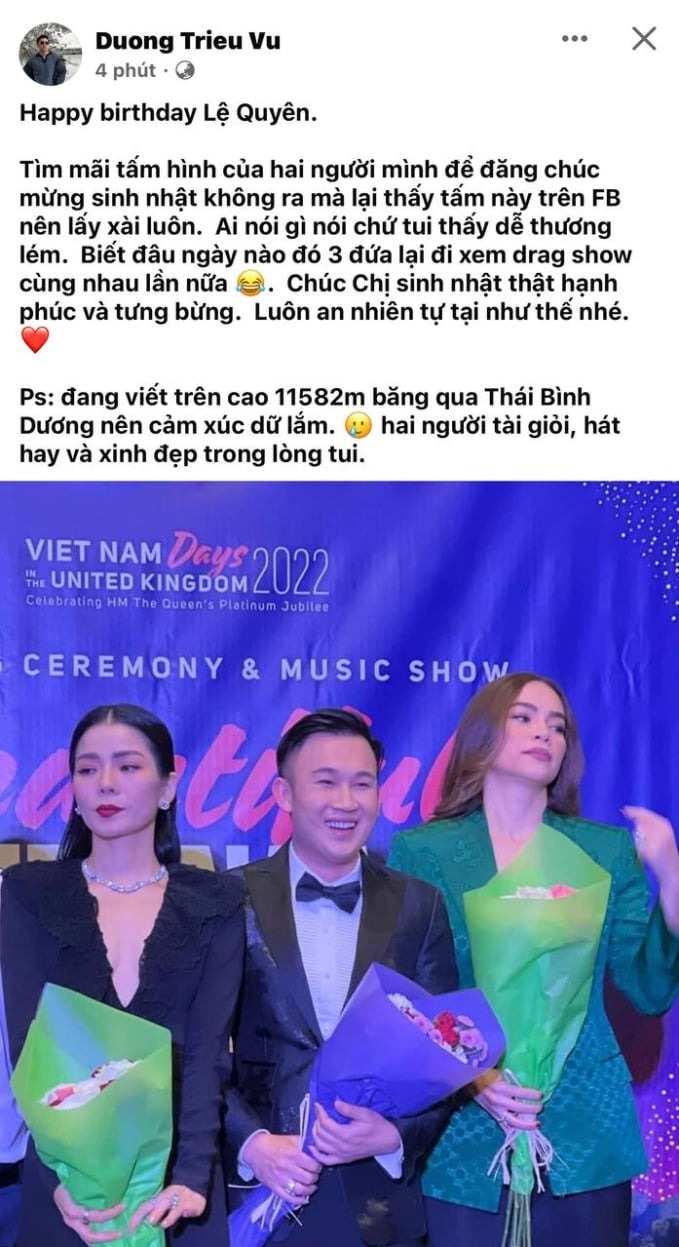The height and width of the screenshot is (1247, 679).
Task: Close the post view
Action: [x=644, y=39]
